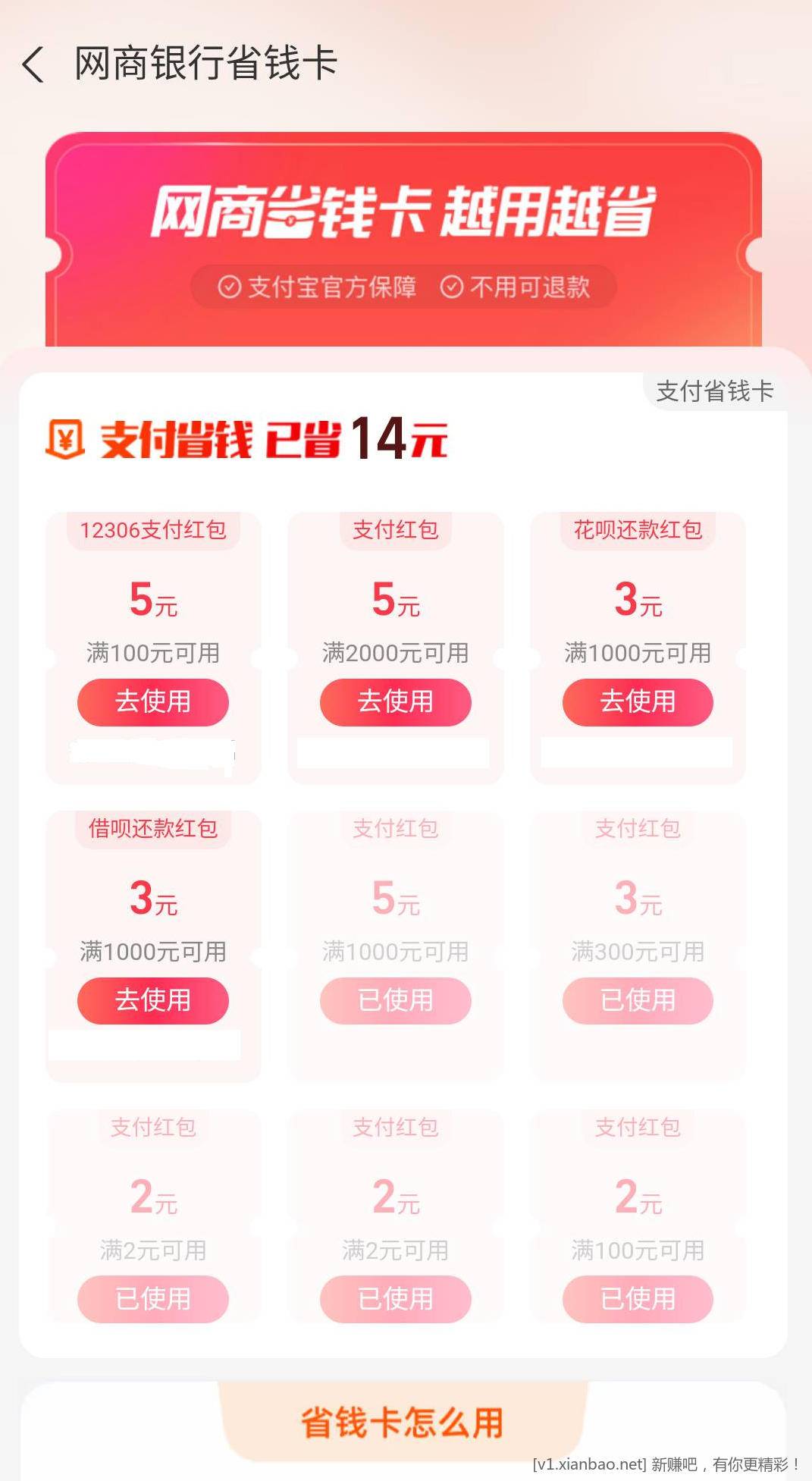Use the 花呗还款红包 3元 coupon

click(x=638, y=701)
